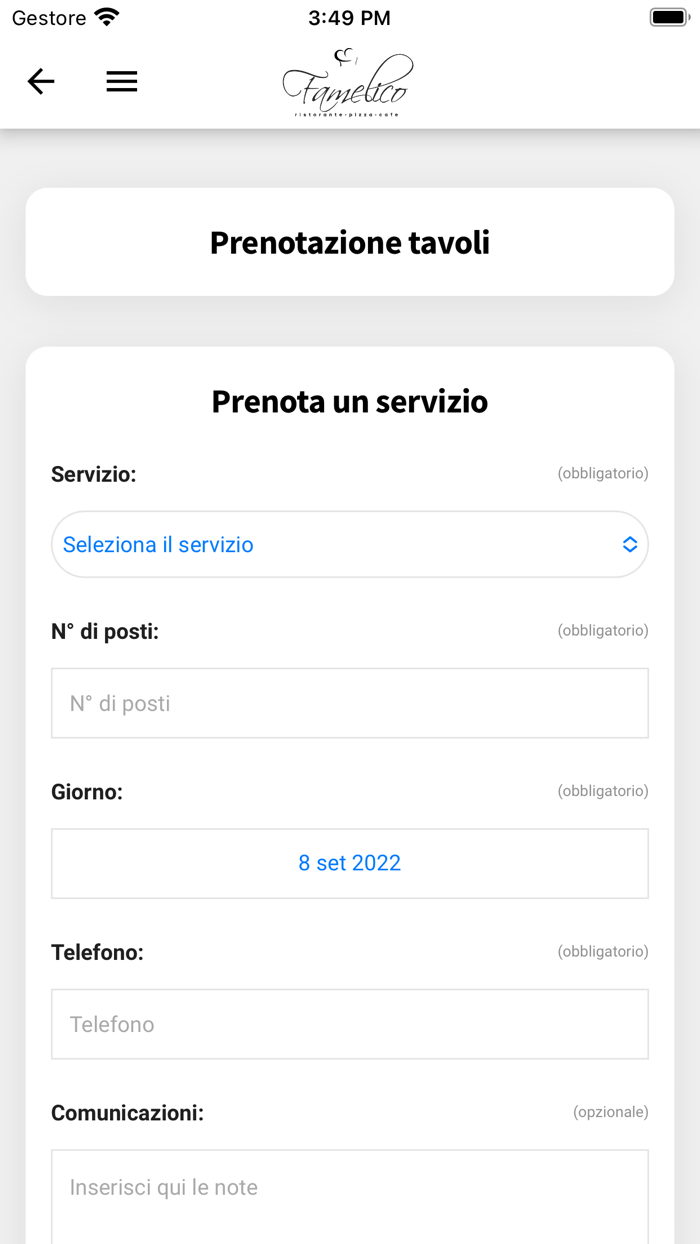
Task: Go back with the arrow icon
Action: click(x=41, y=82)
